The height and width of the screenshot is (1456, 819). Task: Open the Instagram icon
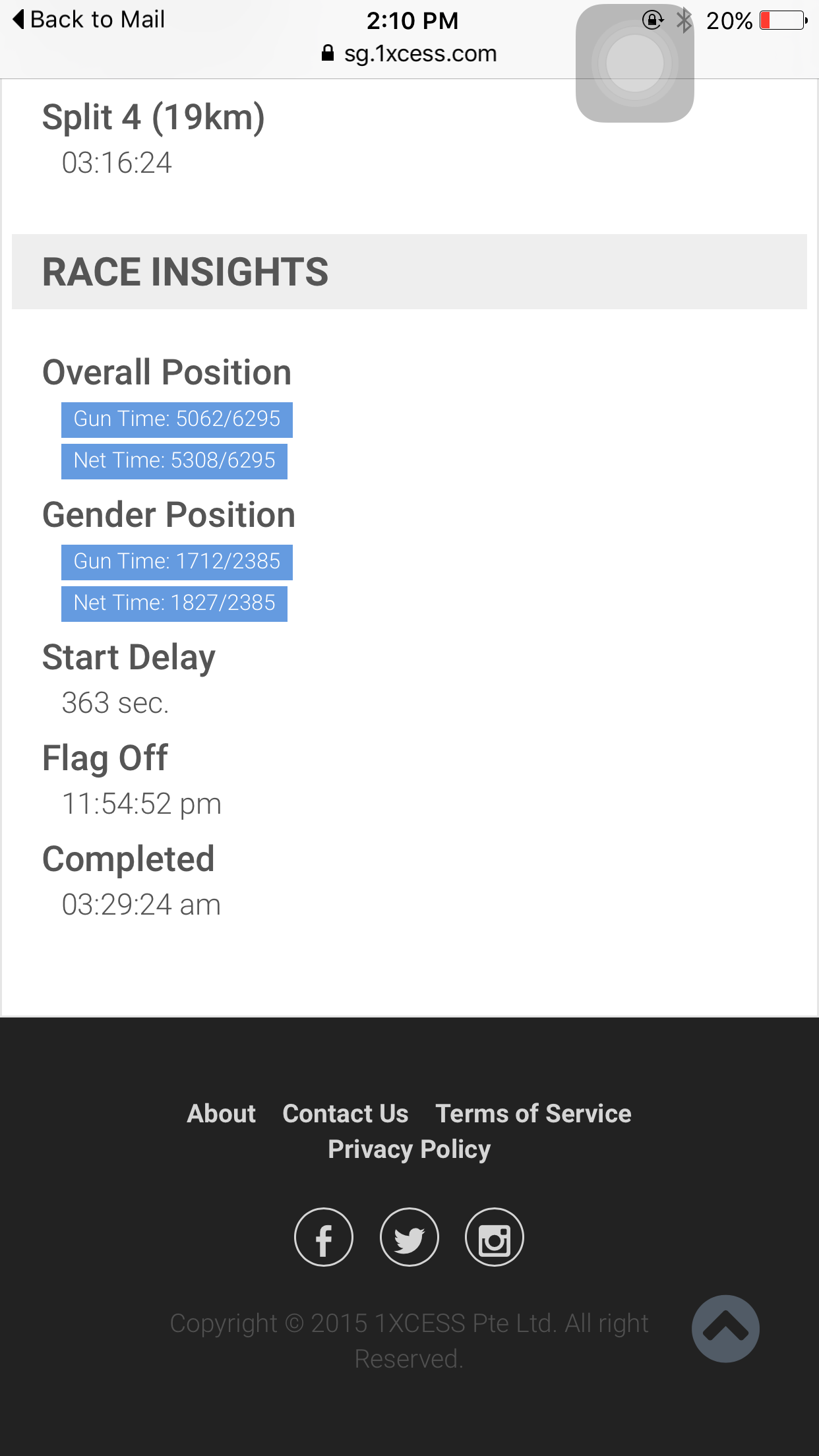coord(495,1237)
